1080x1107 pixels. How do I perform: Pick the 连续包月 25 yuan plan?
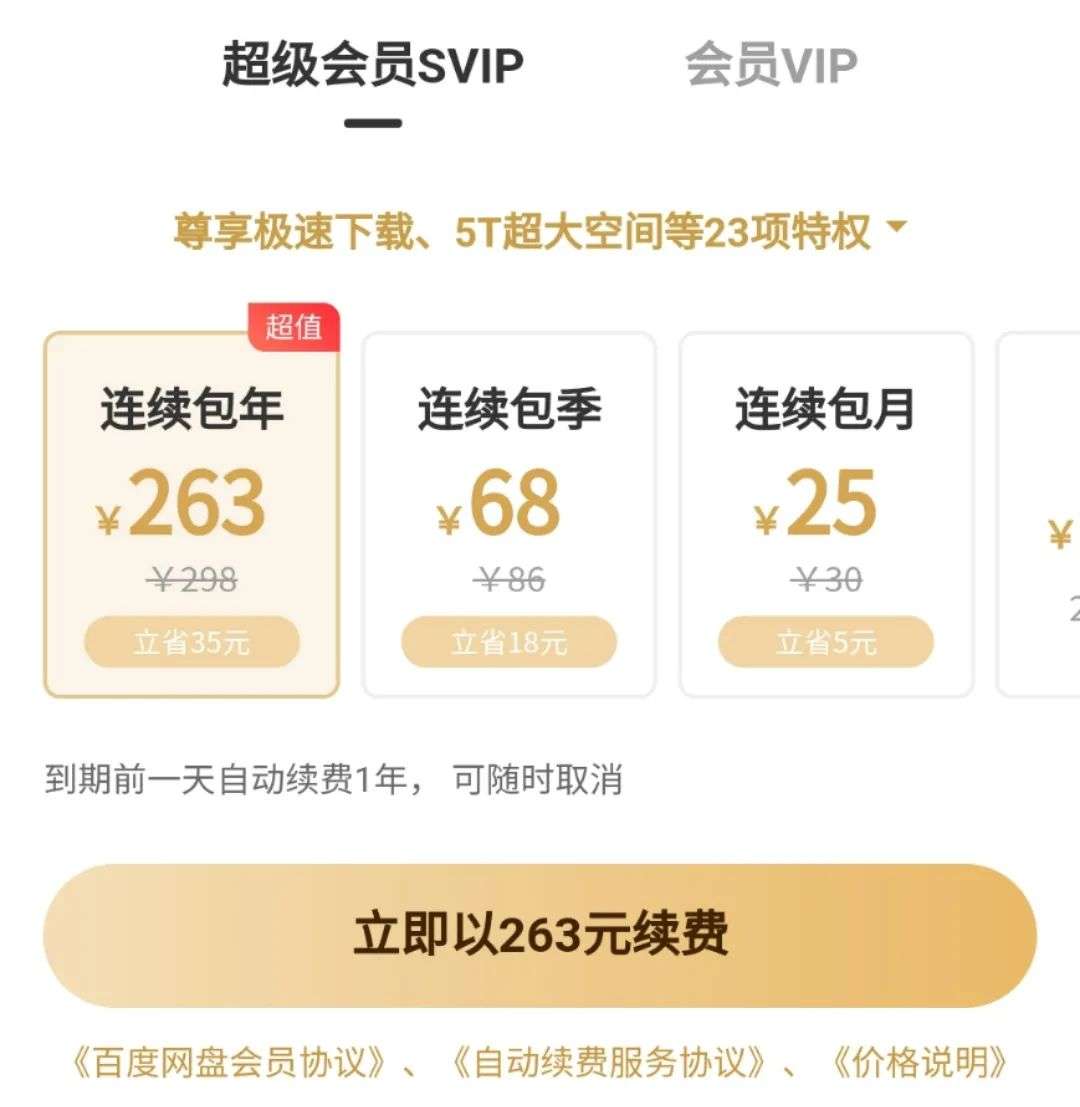click(x=826, y=515)
